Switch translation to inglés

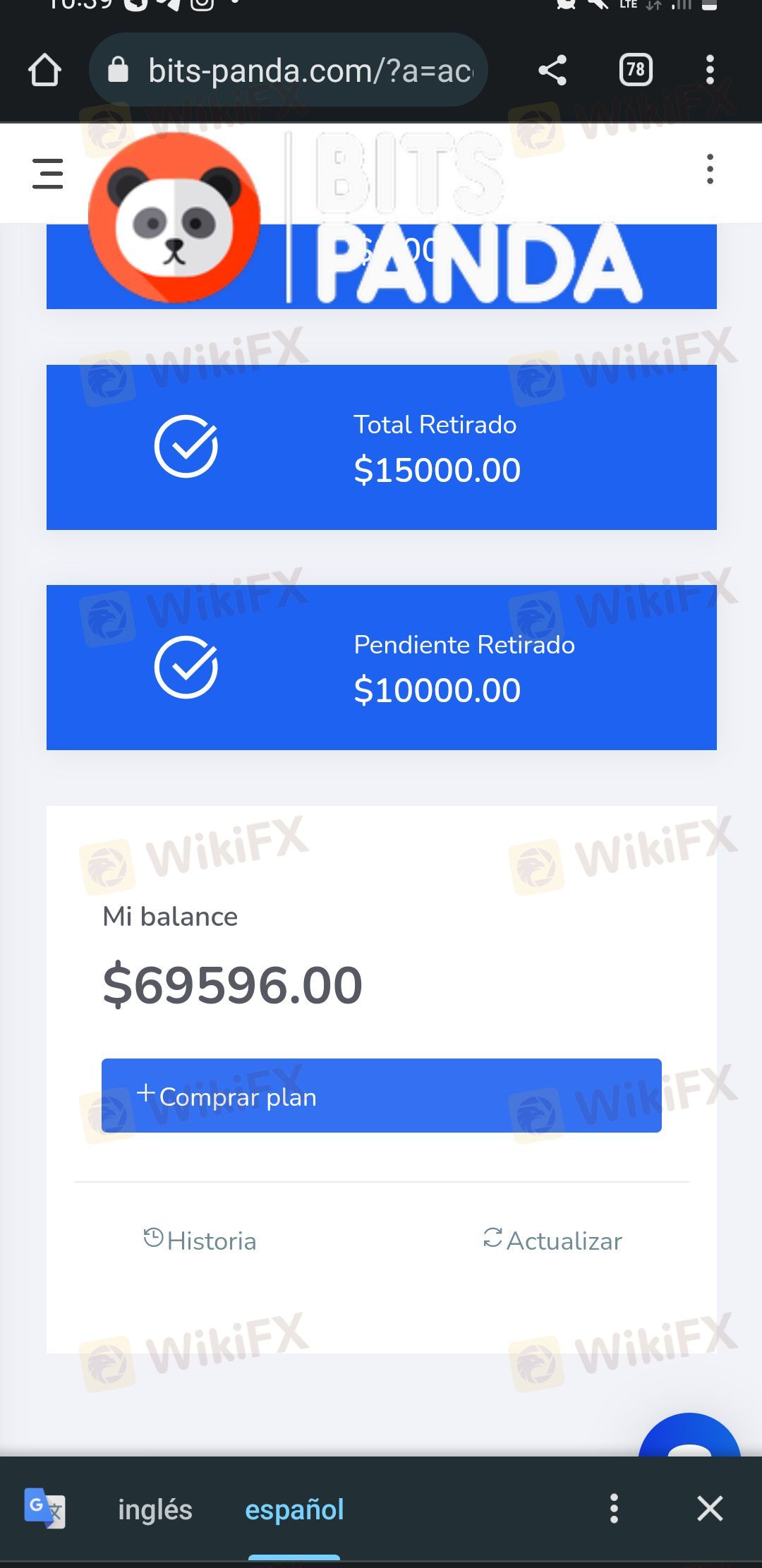pyautogui.click(x=155, y=1509)
